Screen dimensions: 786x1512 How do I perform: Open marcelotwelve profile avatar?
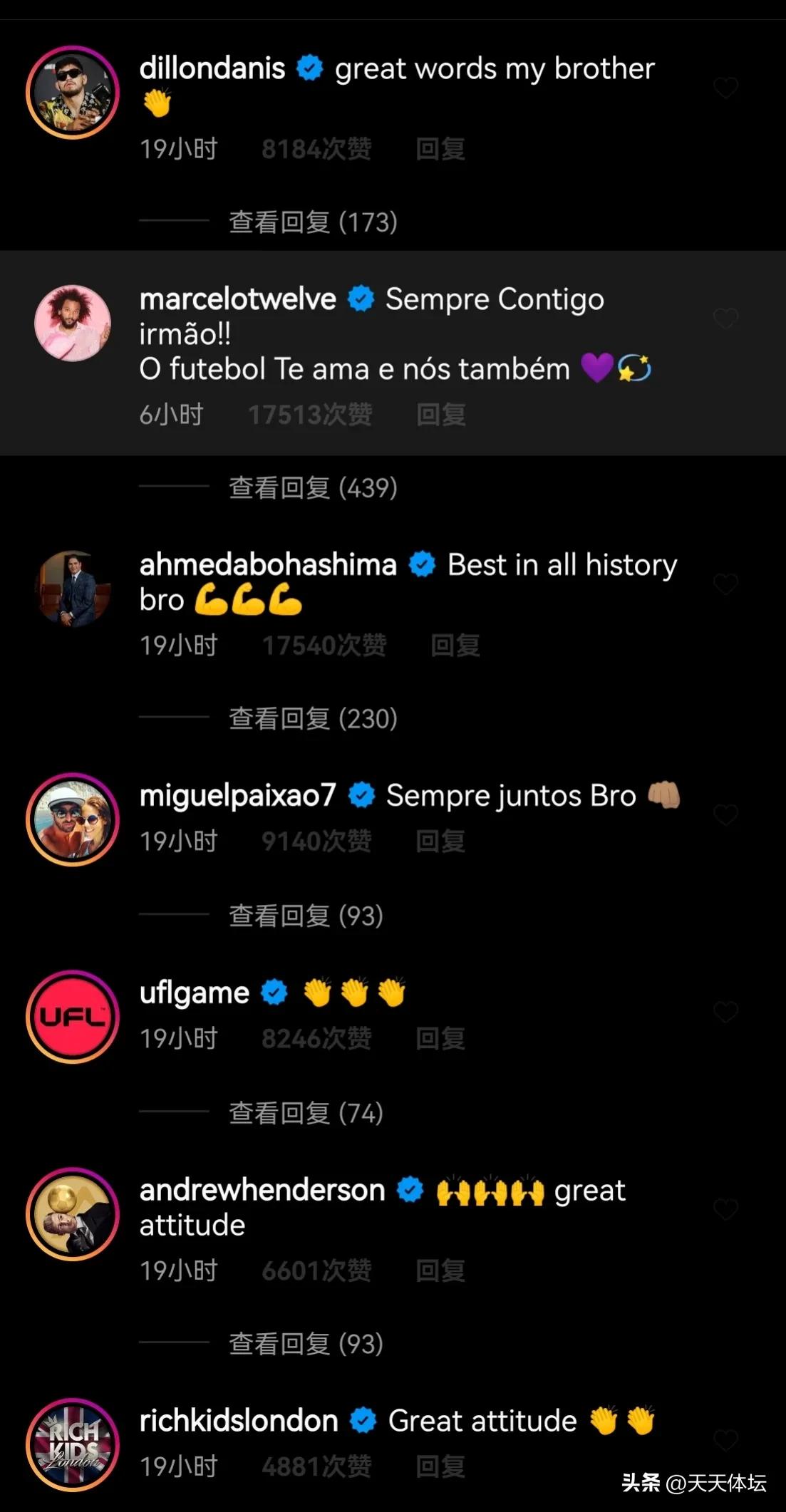pos(71,323)
